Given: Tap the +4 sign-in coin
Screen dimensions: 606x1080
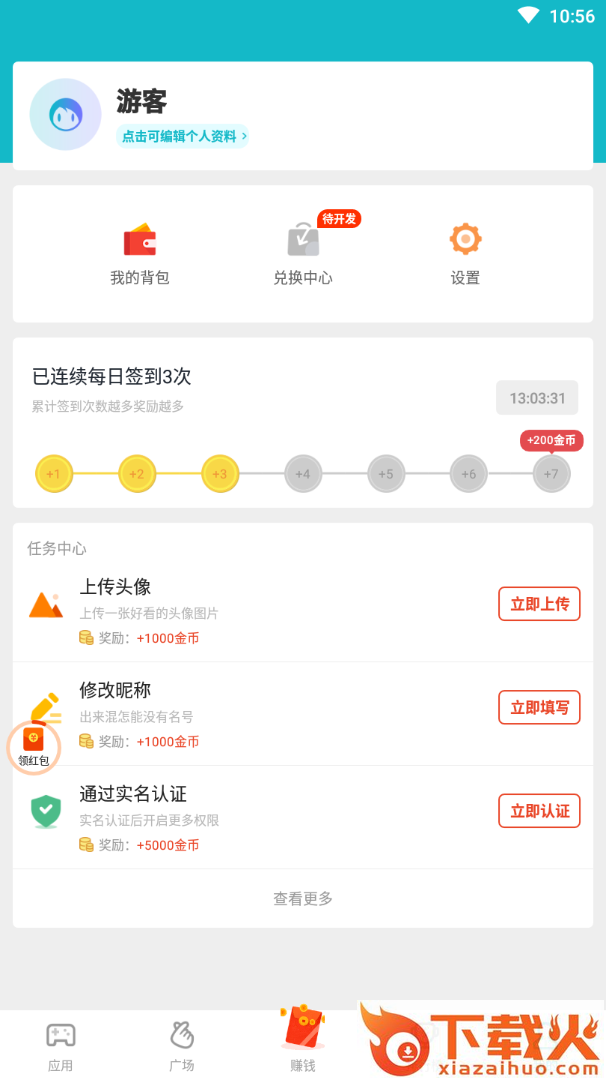Looking at the screenshot, I should [303, 473].
